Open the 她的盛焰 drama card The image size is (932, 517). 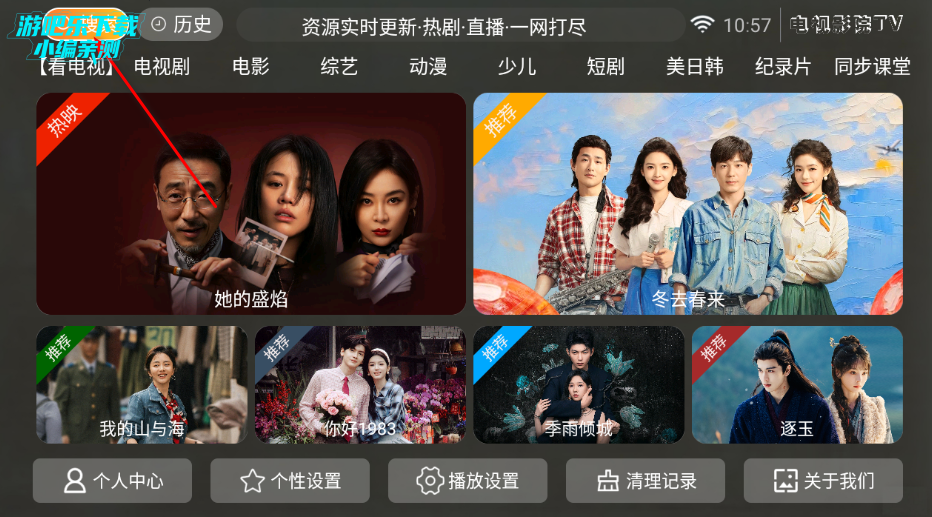coord(251,204)
